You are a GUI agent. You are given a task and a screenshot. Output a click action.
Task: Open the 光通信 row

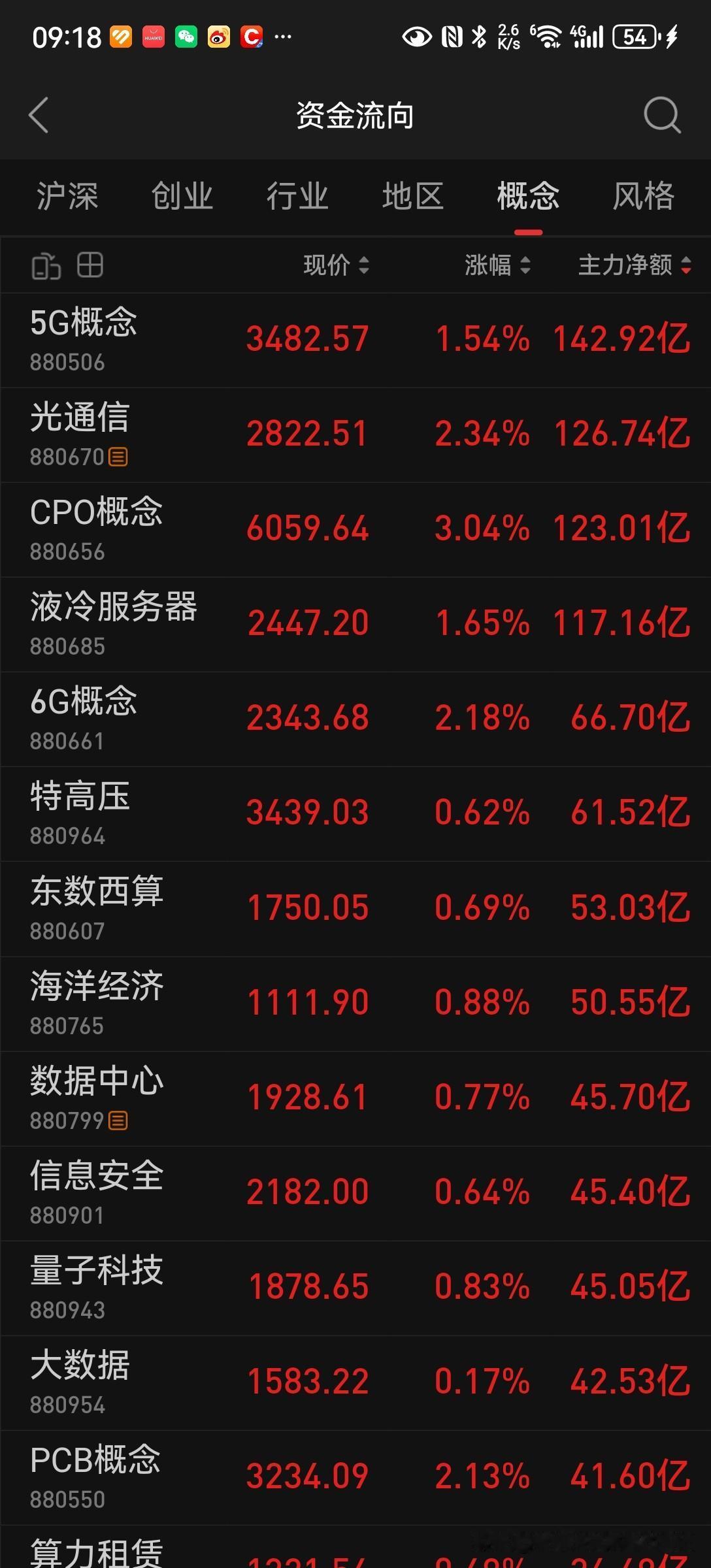click(x=355, y=435)
